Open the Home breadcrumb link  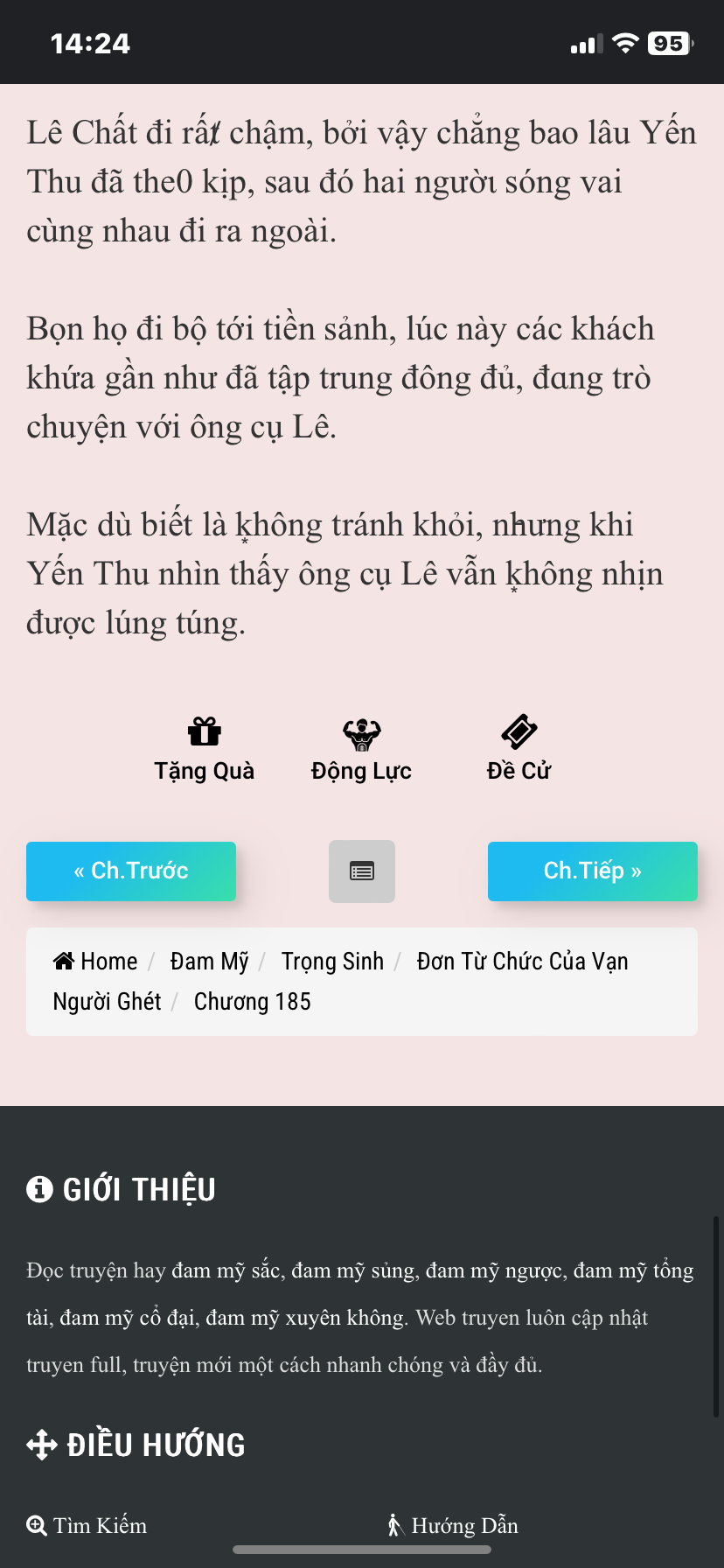click(x=95, y=962)
